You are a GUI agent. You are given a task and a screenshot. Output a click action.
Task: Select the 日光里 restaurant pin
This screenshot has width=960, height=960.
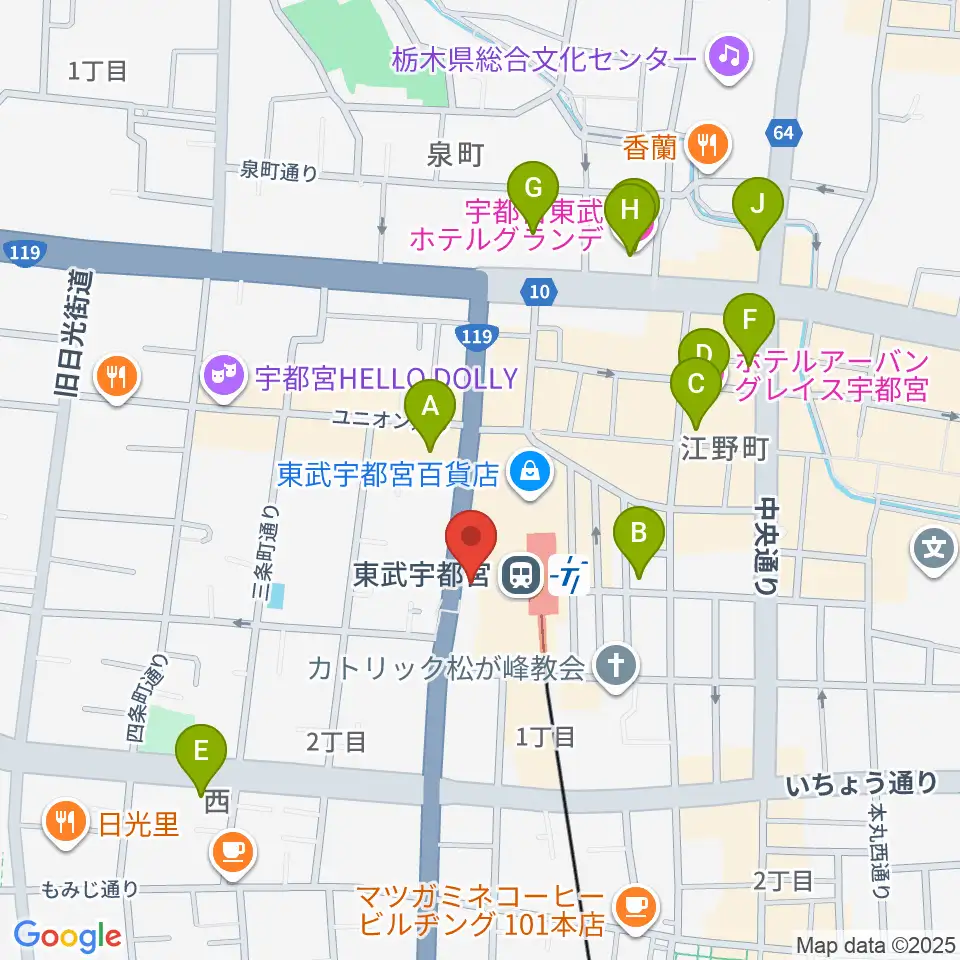point(66,825)
